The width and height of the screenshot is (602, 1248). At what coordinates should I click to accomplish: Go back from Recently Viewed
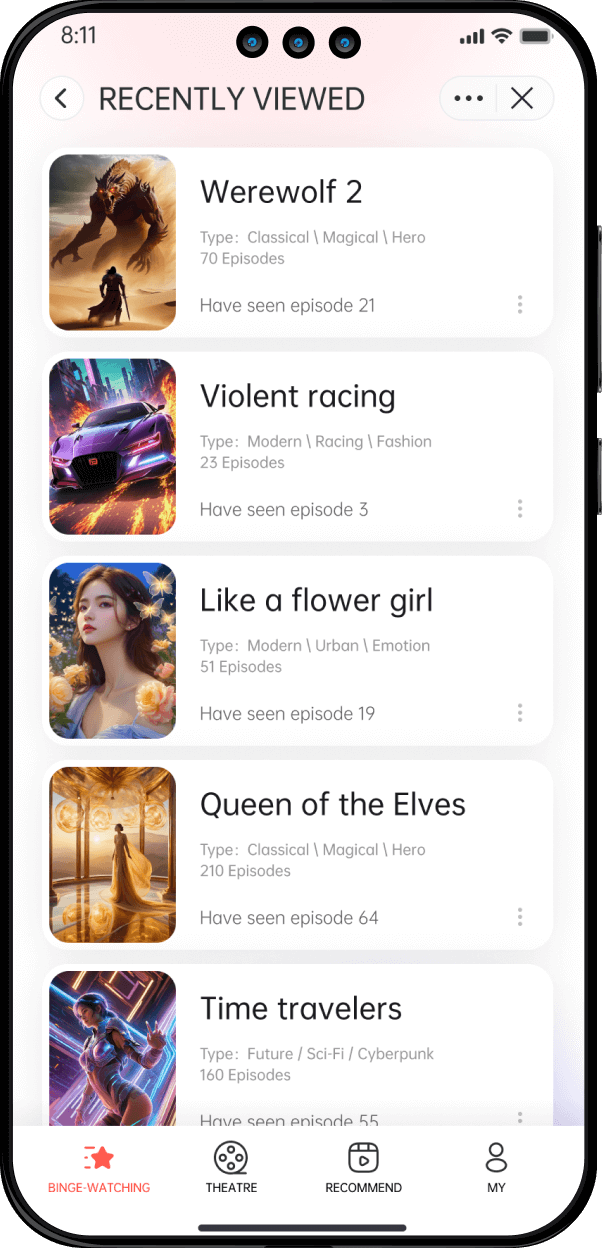[61, 99]
